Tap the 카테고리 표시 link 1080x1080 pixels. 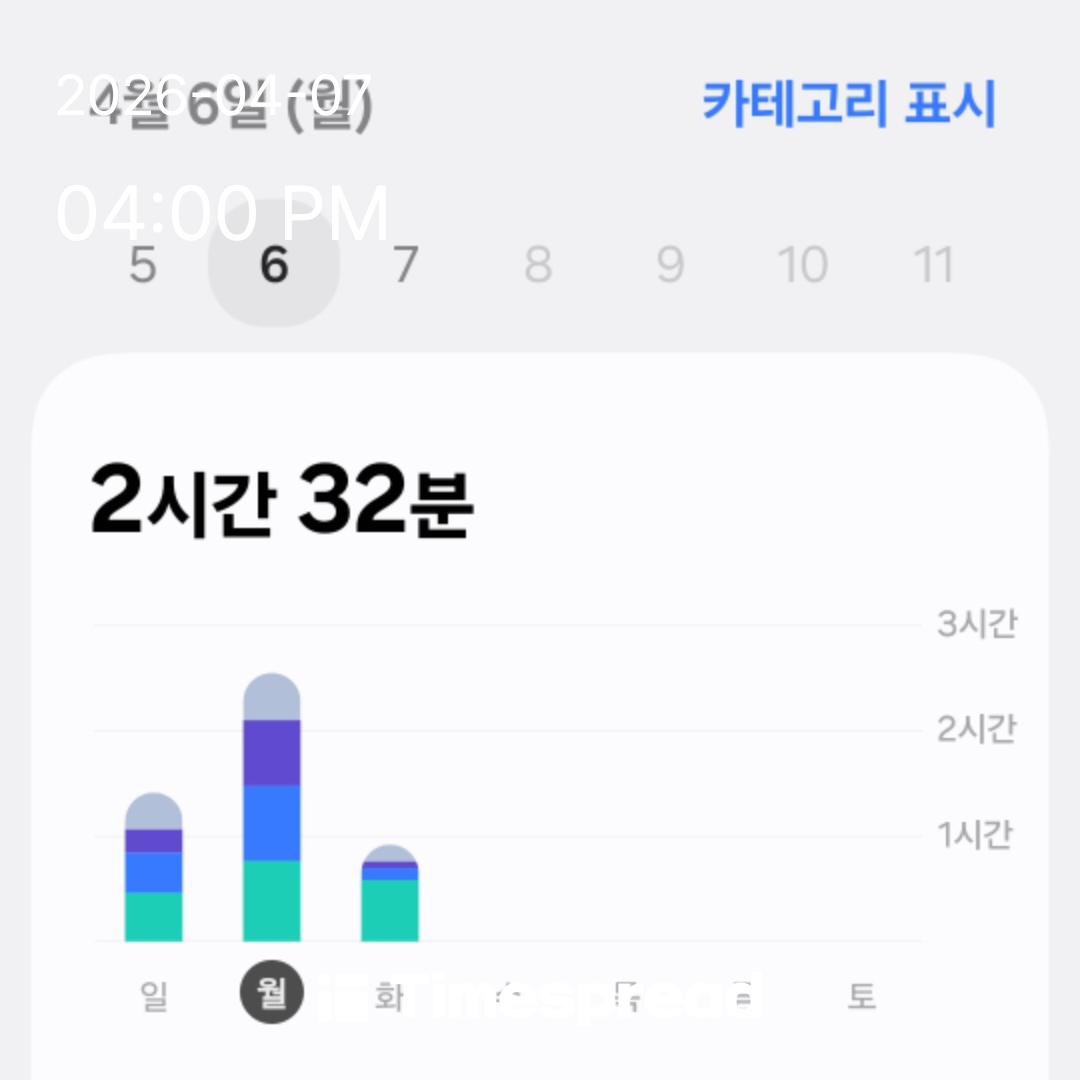(x=849, y=102)
